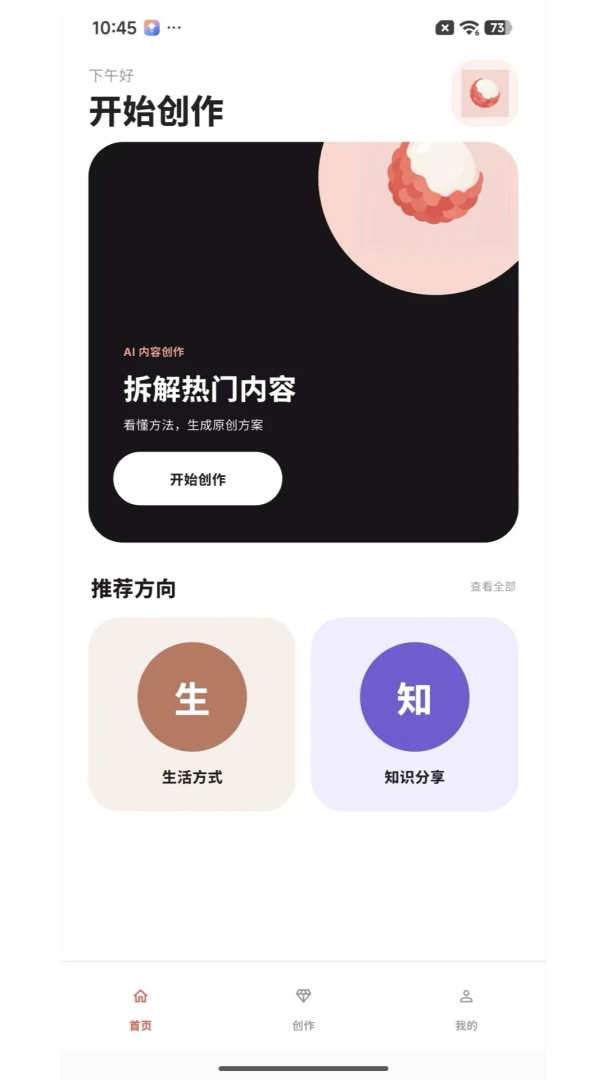Tap the white 开始创作 button
The image size is (607, 1080).
pyautogui.click(x=198, y=479)
